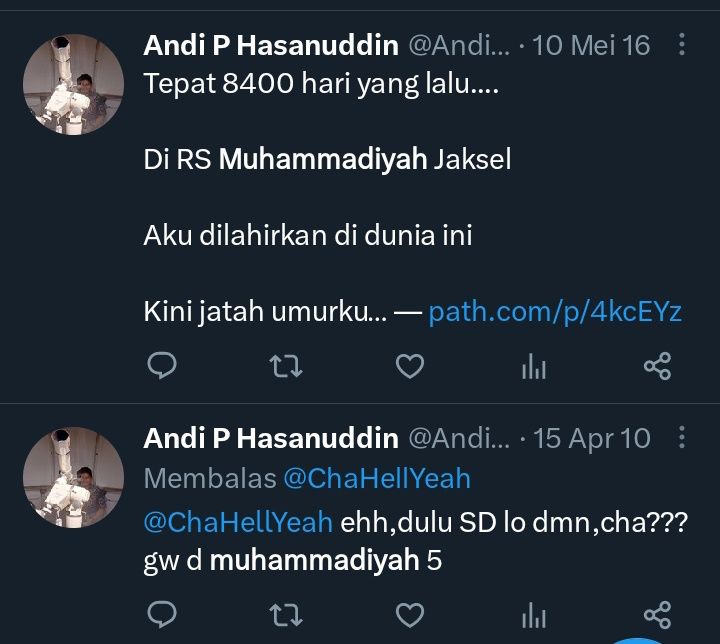Reply to the 10 Mei 16 tweet
Viewport: 720px width, 644px height.
[x=162, y=368]
